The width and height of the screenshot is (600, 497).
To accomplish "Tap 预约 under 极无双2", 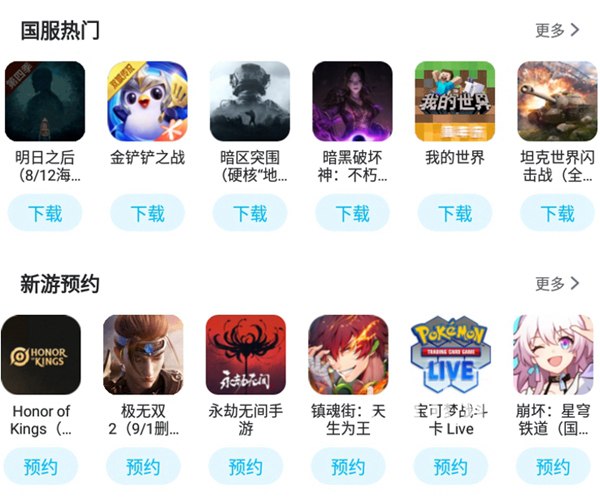I will [143, 467].
